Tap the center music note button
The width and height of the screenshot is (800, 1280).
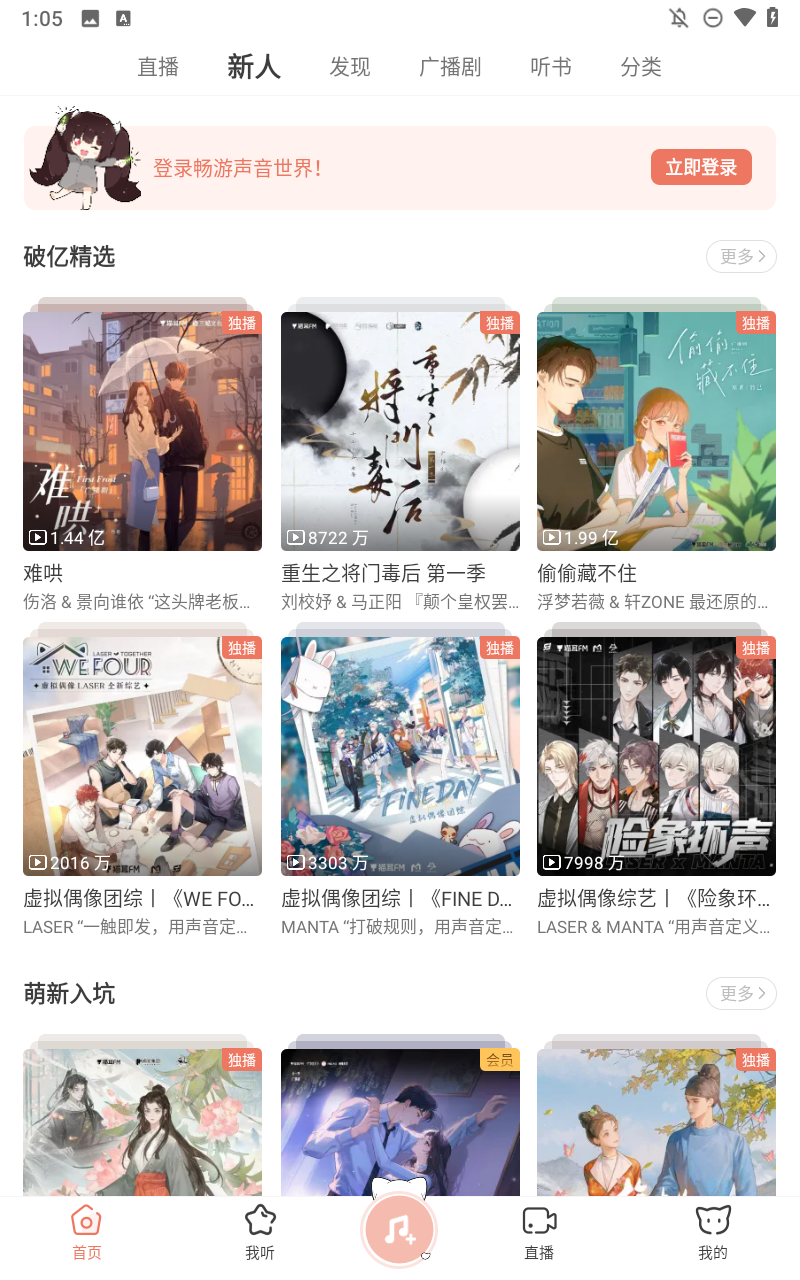point(399,1230)
